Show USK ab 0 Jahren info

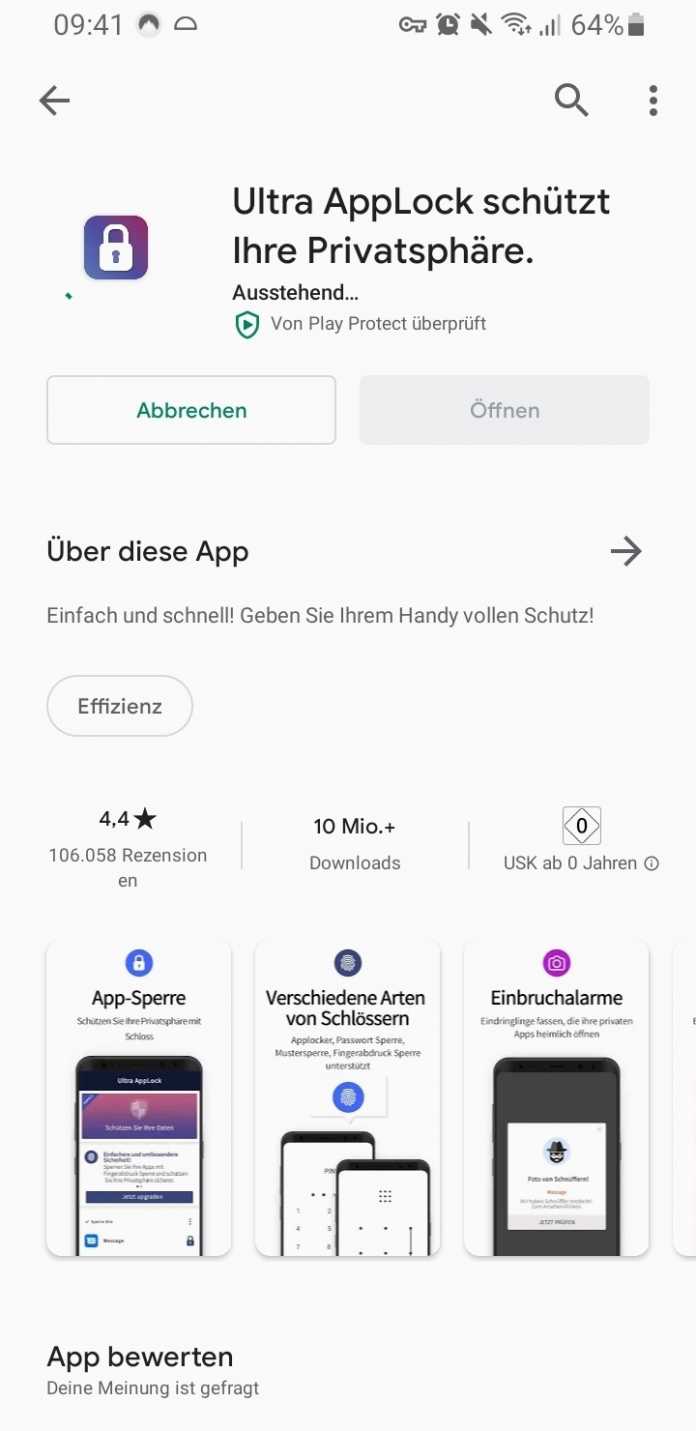(651, 864)
